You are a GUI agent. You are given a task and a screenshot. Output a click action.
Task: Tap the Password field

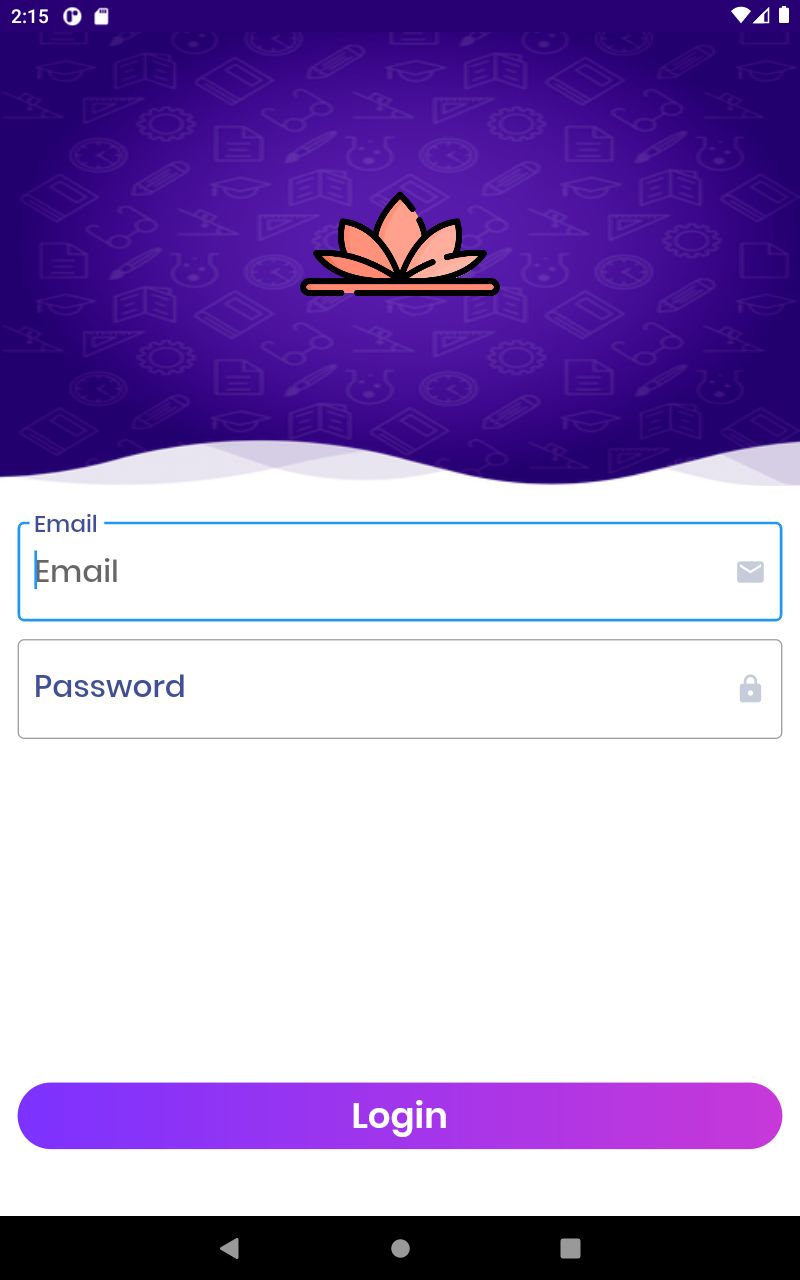pos(380,688)
